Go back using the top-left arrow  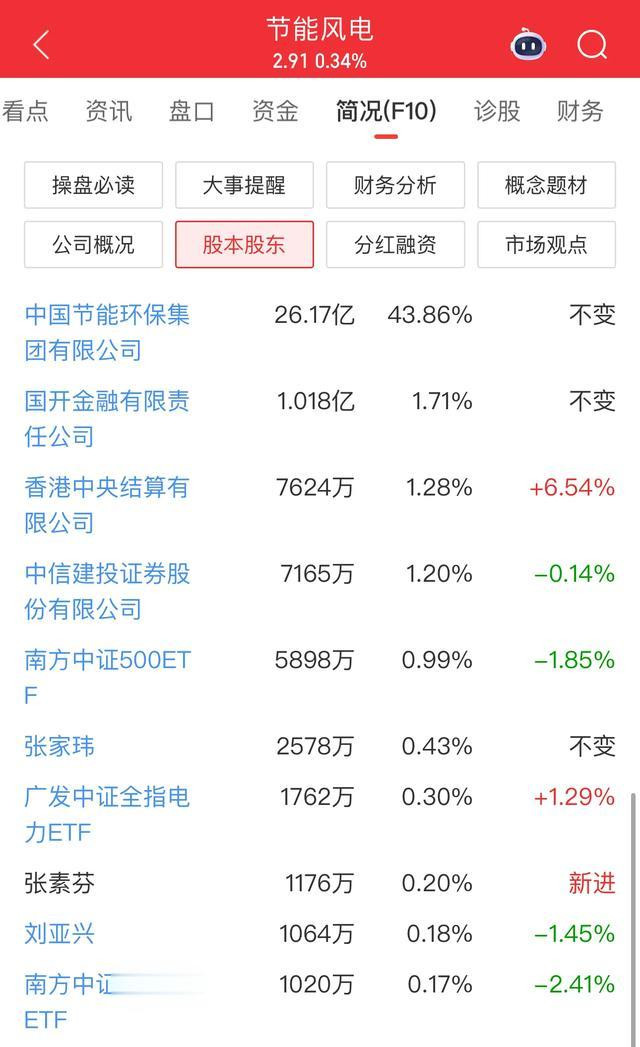click(41, 45)
